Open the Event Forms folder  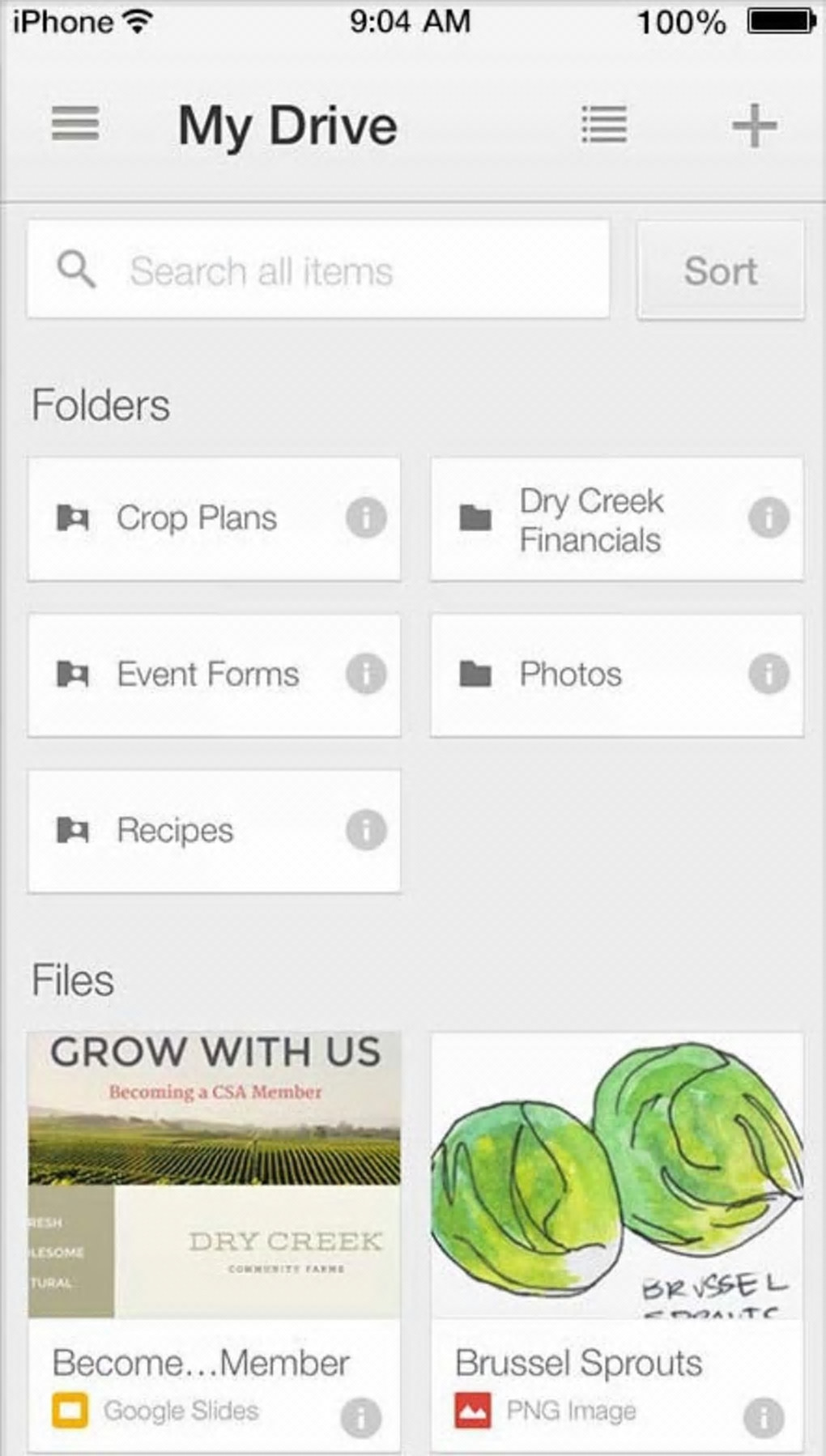pos(207,675)
